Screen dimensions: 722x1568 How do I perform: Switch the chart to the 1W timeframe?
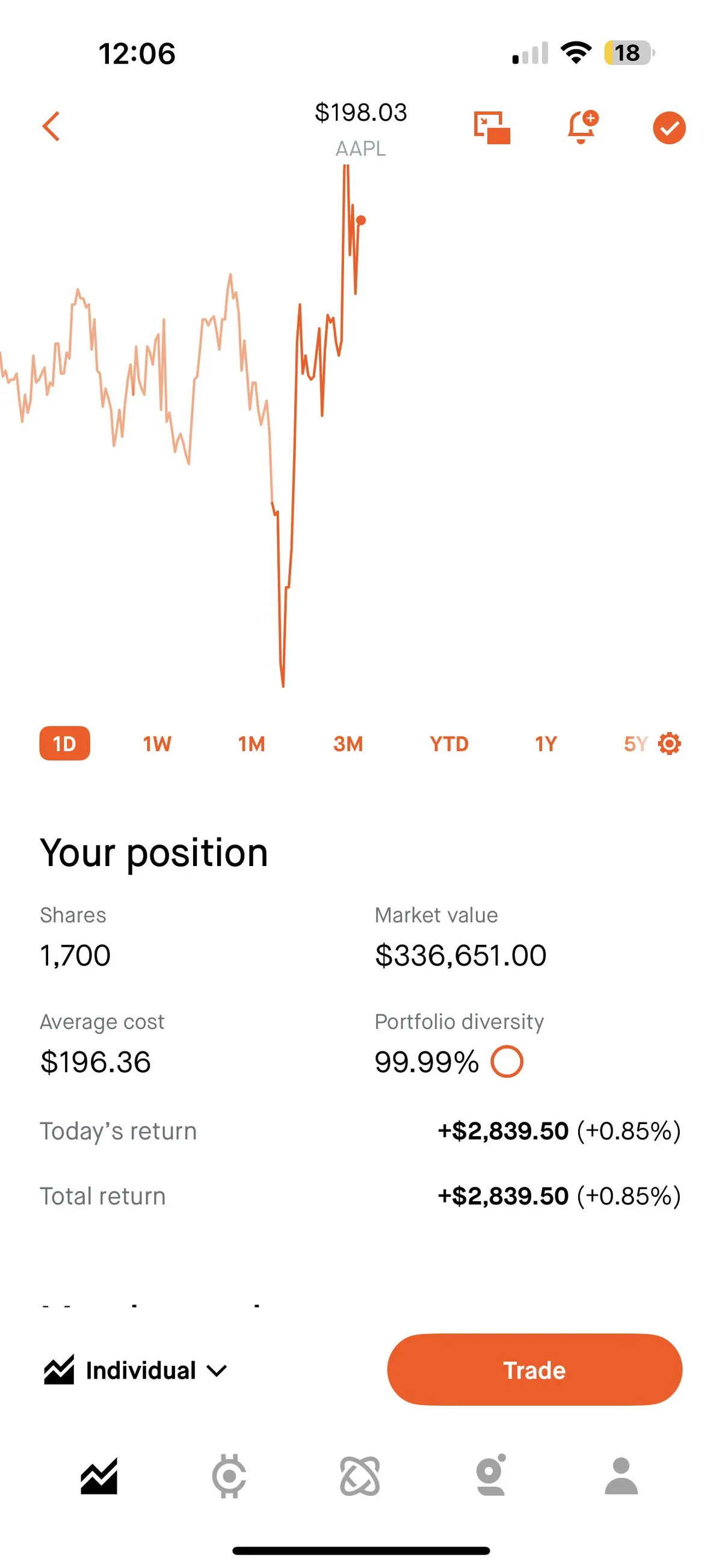[156, 744]
